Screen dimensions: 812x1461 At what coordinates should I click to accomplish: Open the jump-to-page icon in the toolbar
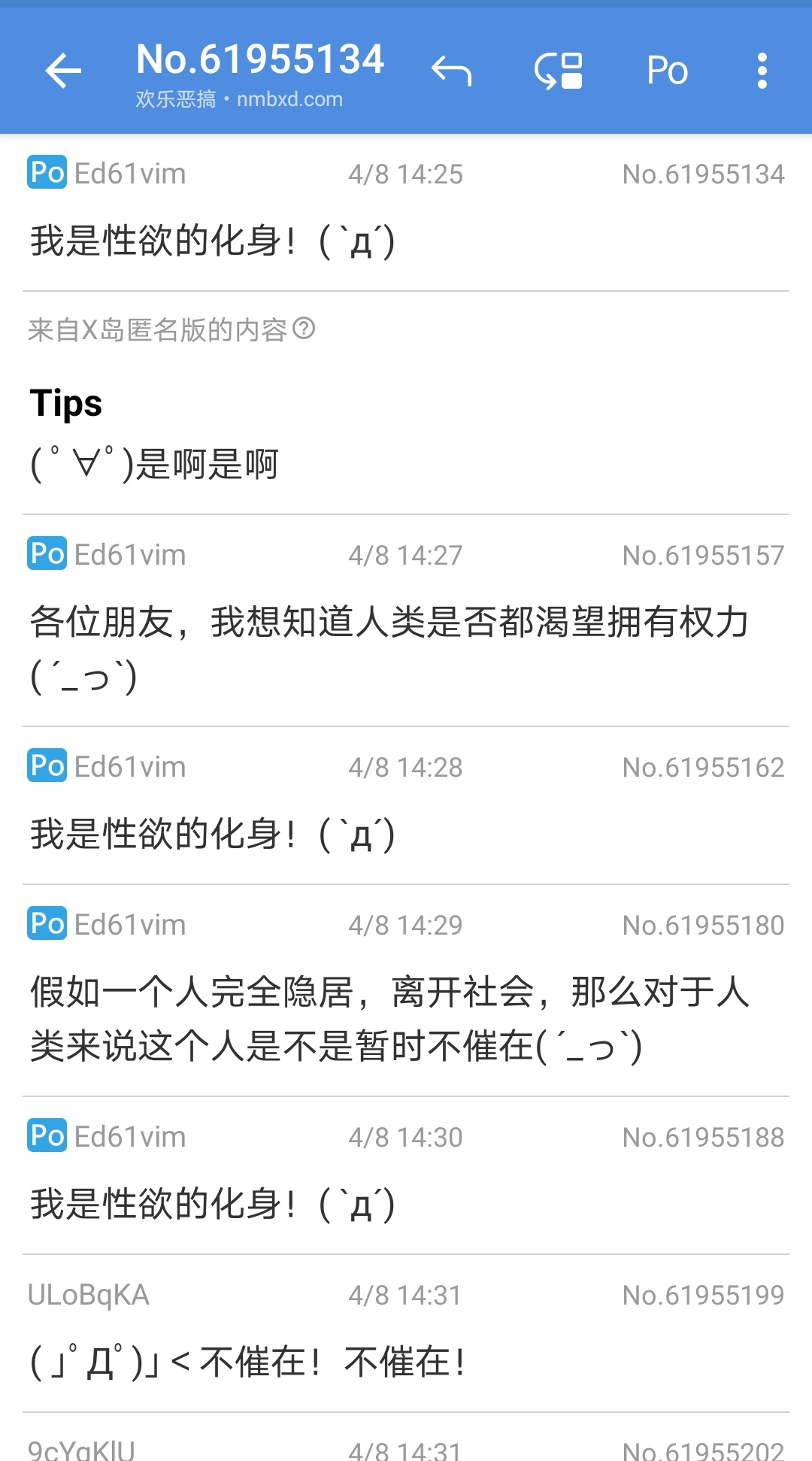pos(559,71)
